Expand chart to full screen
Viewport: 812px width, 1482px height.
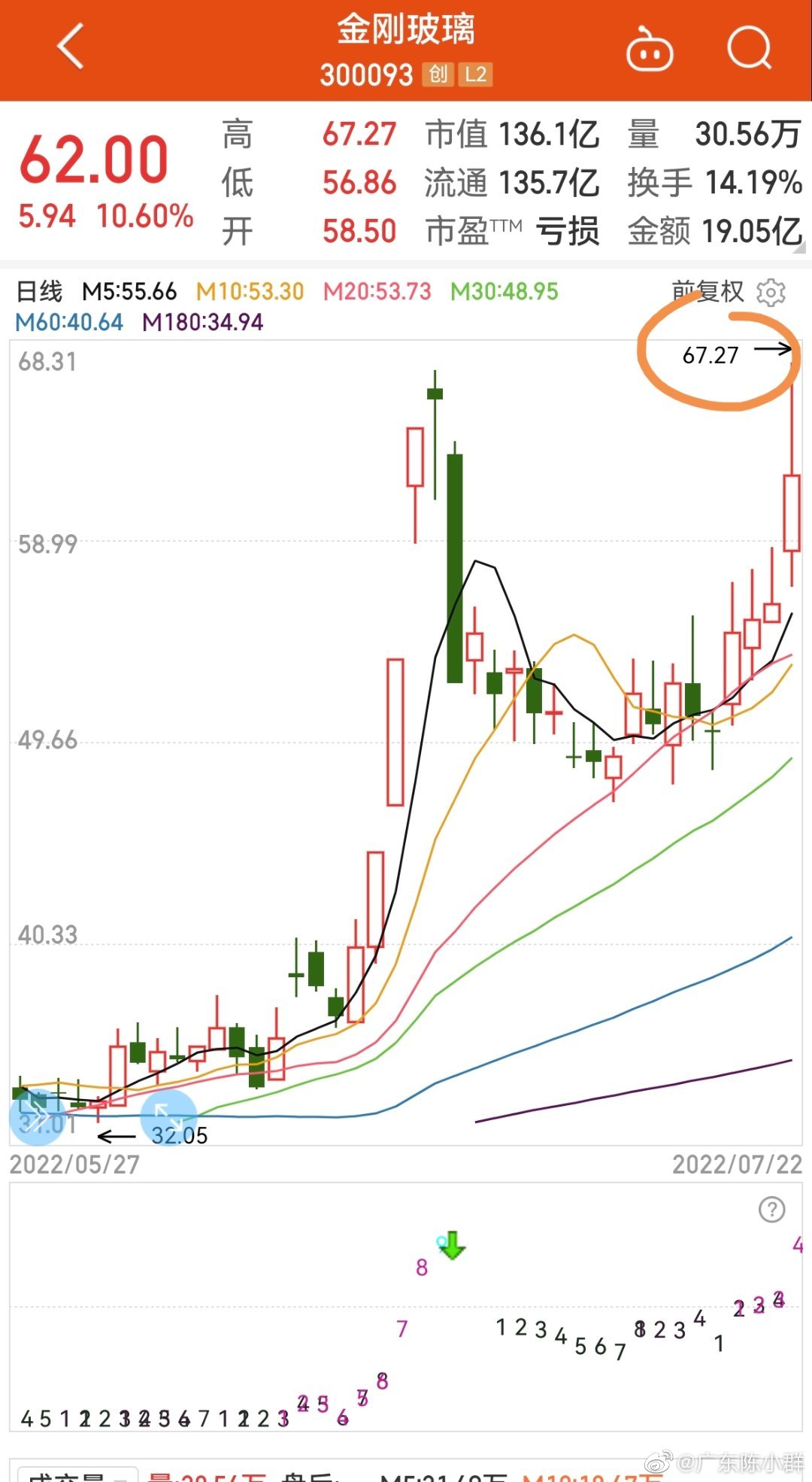[x=168, y=1117]
